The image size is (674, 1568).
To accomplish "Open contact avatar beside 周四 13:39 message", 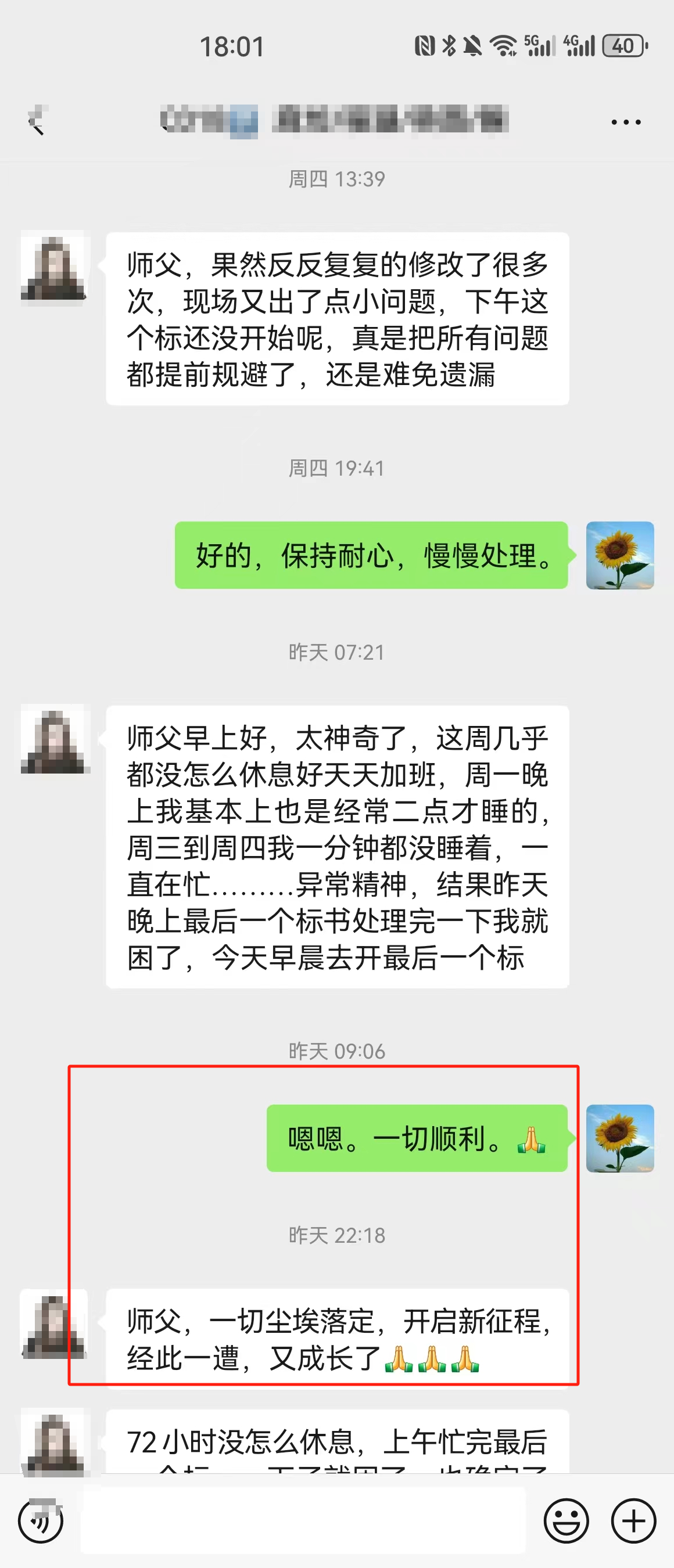I will (54, 266).
